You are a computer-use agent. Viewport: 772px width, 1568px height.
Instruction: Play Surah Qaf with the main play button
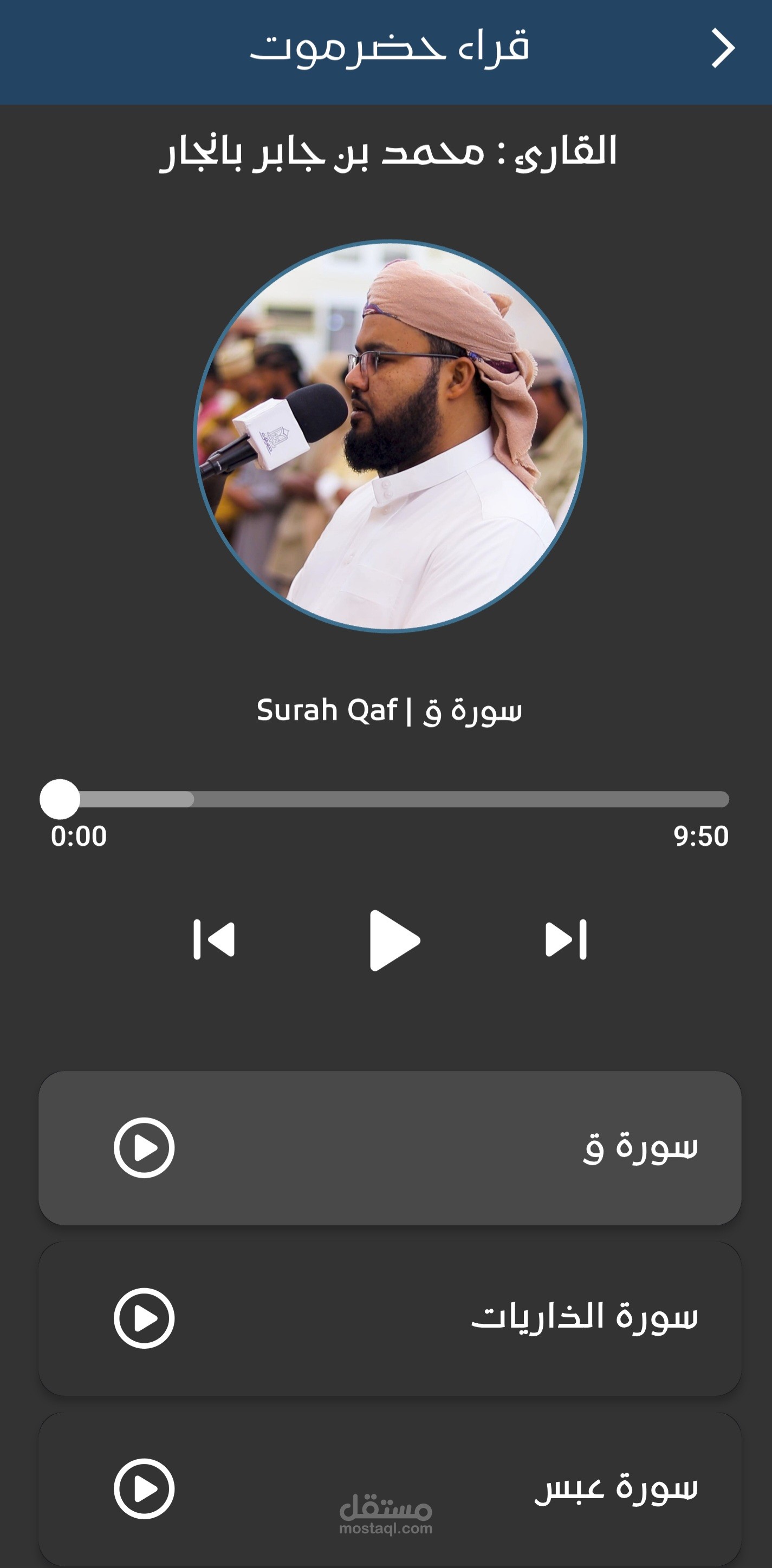tap(394, 940)
